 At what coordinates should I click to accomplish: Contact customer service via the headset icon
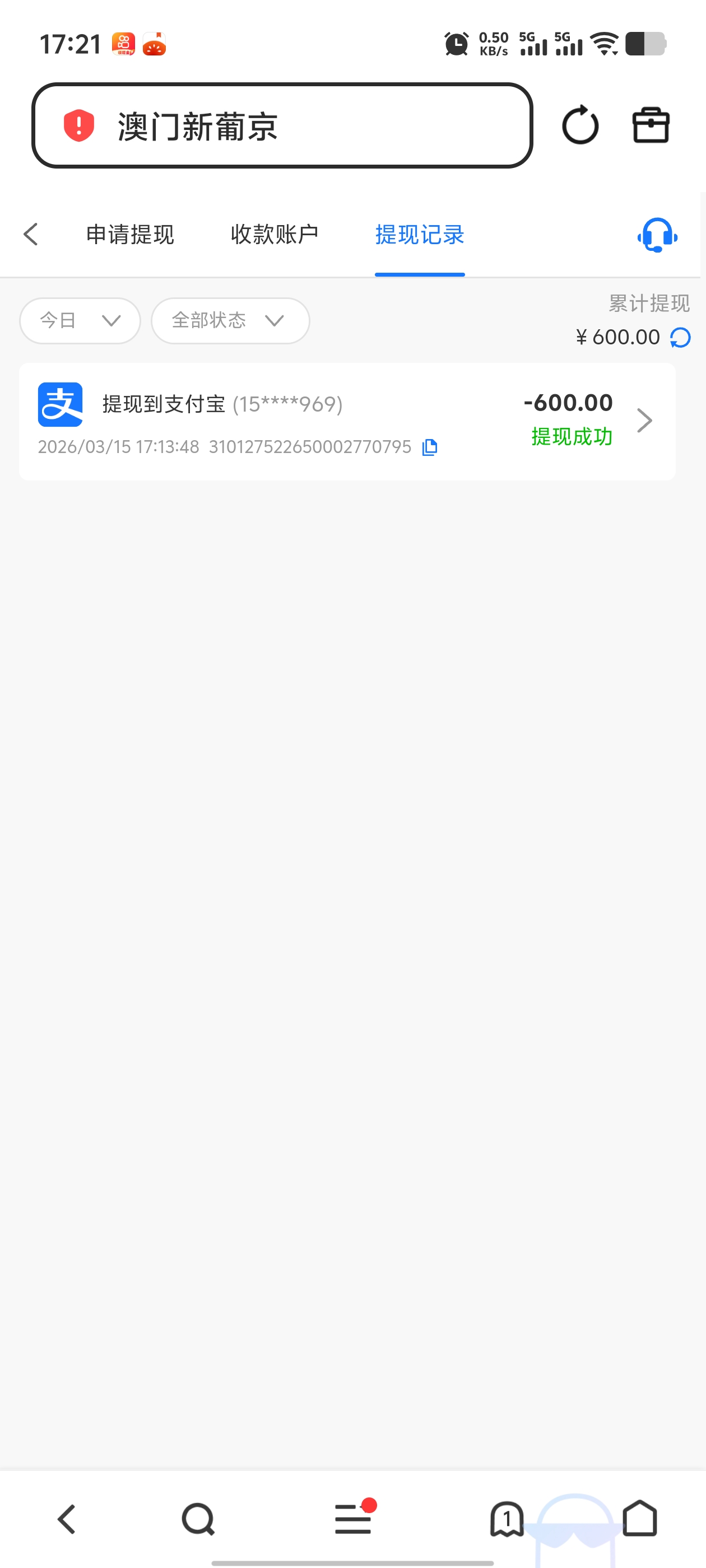click(657, 235)
